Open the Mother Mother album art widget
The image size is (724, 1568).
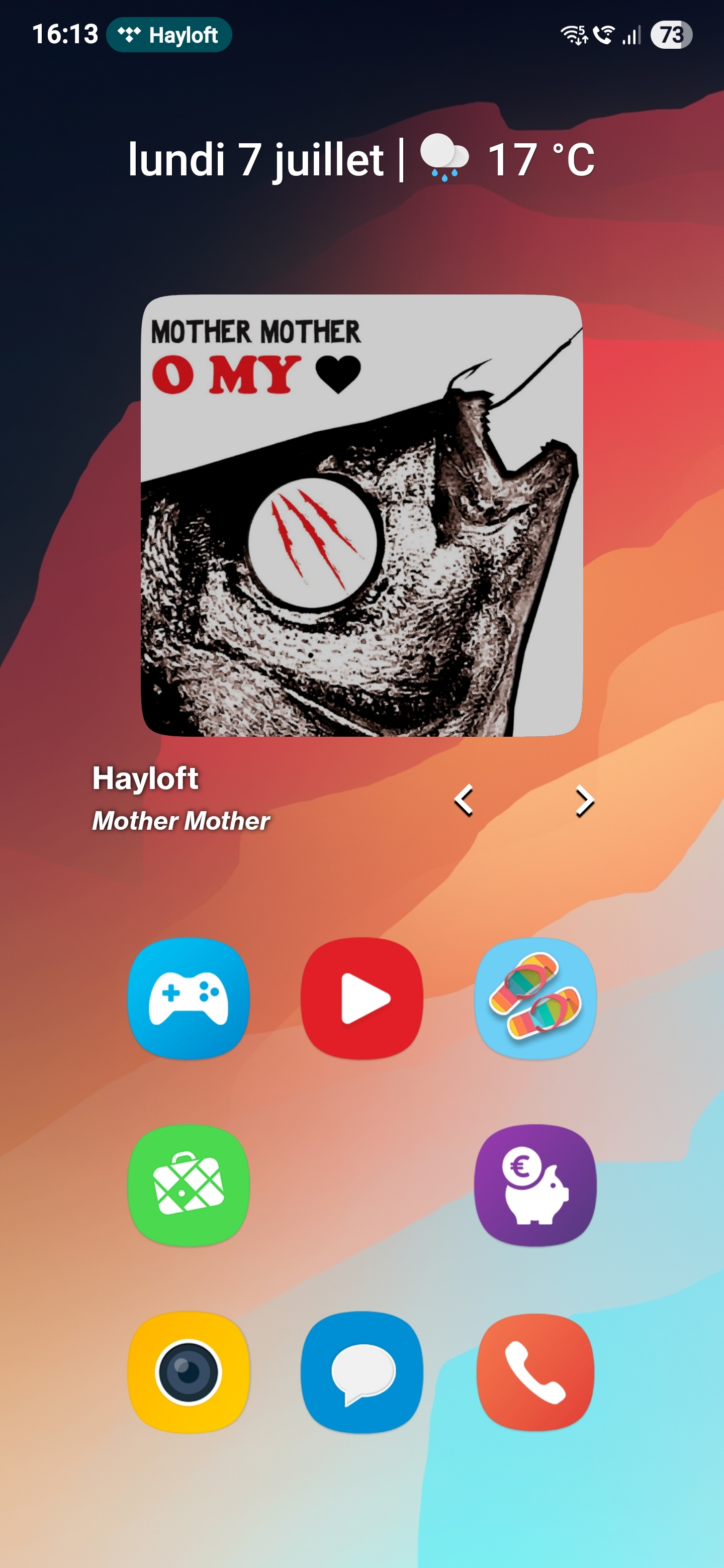361,516
